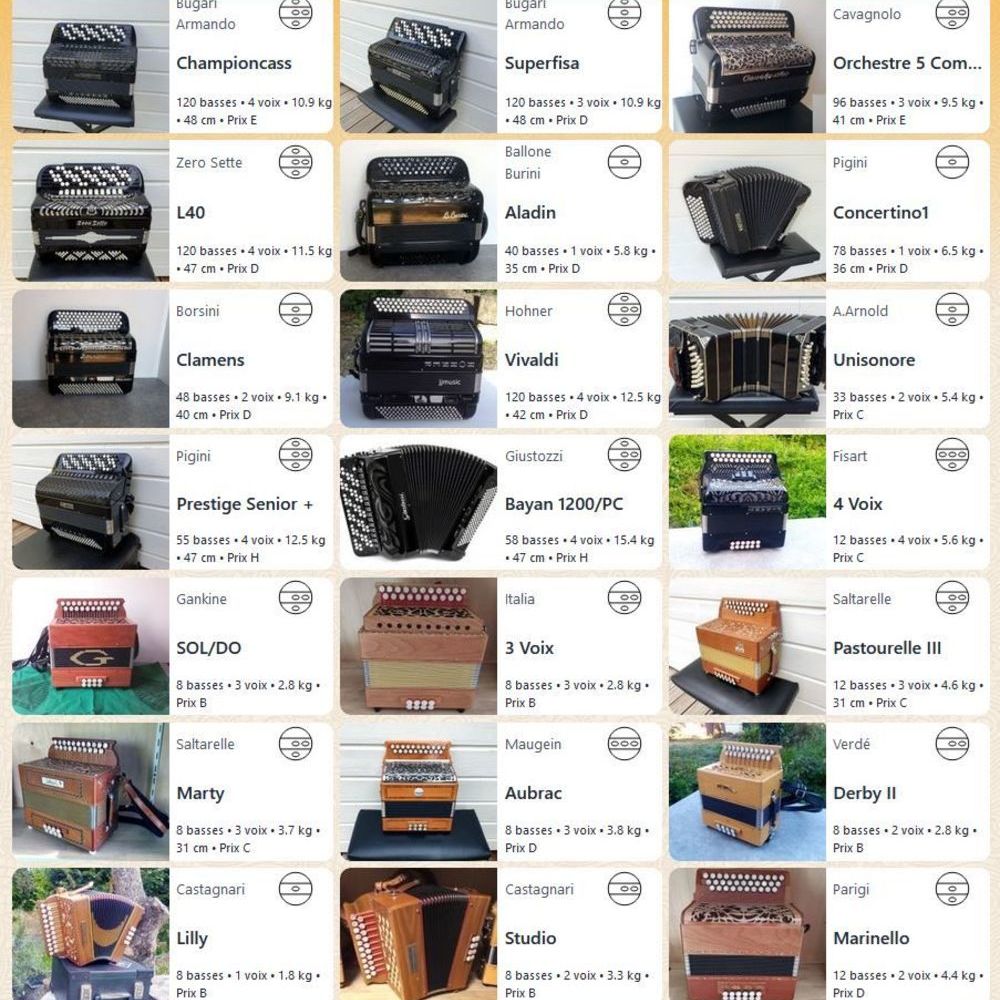Open the Bugari Armando Championcass card
Screen dimensions: 1000x1000
[233, 63]
